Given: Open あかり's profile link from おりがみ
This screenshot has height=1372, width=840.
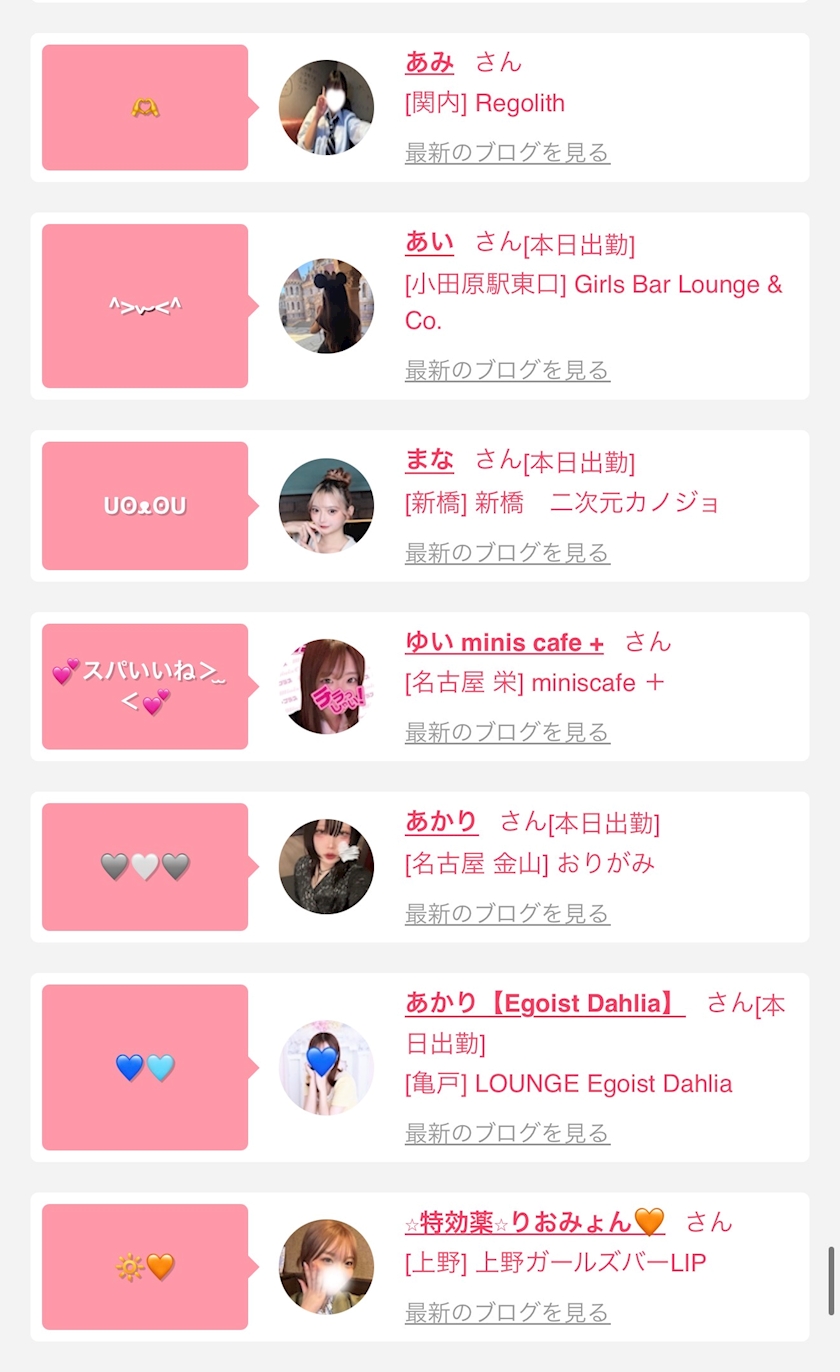Looking at the screenshot, I should click(x=441, y=822).
